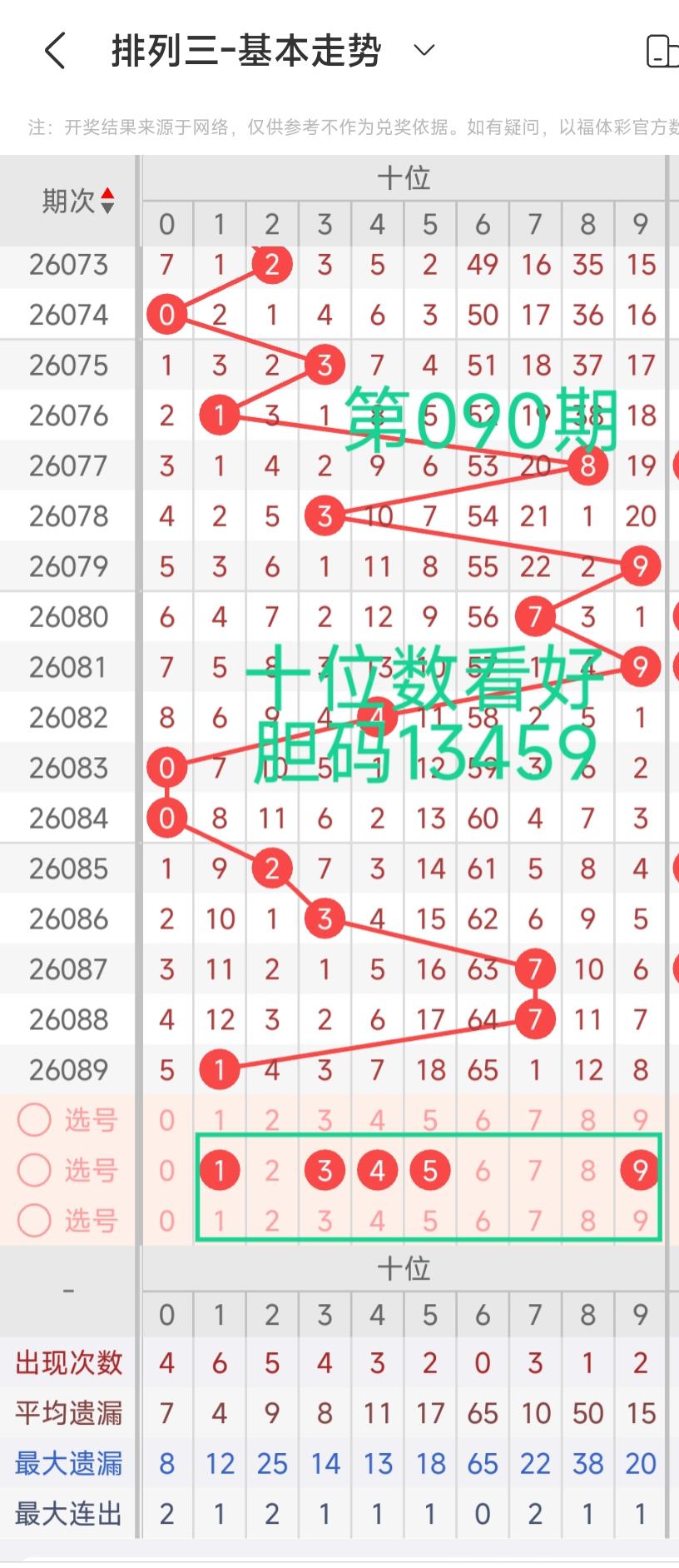Deselect highlighted number 9 in 选号 row
This screenshot has width=679, height=1568.
(x=640, y=1171)
